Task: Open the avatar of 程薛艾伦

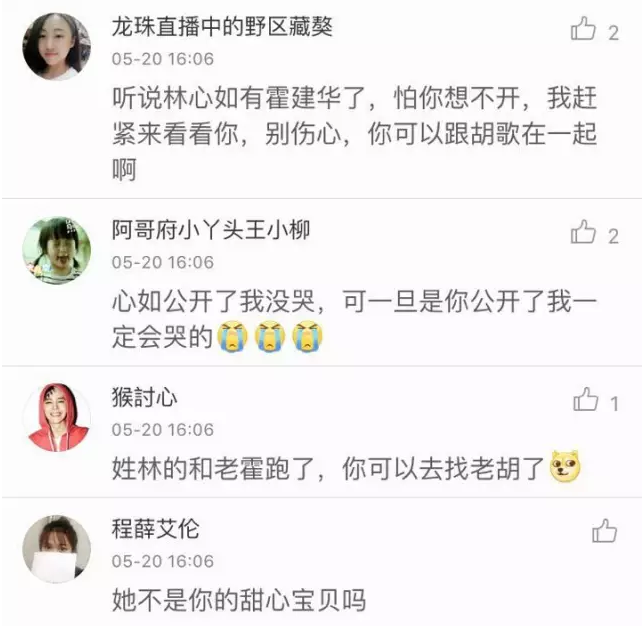Action: click(x=57, y=548)
